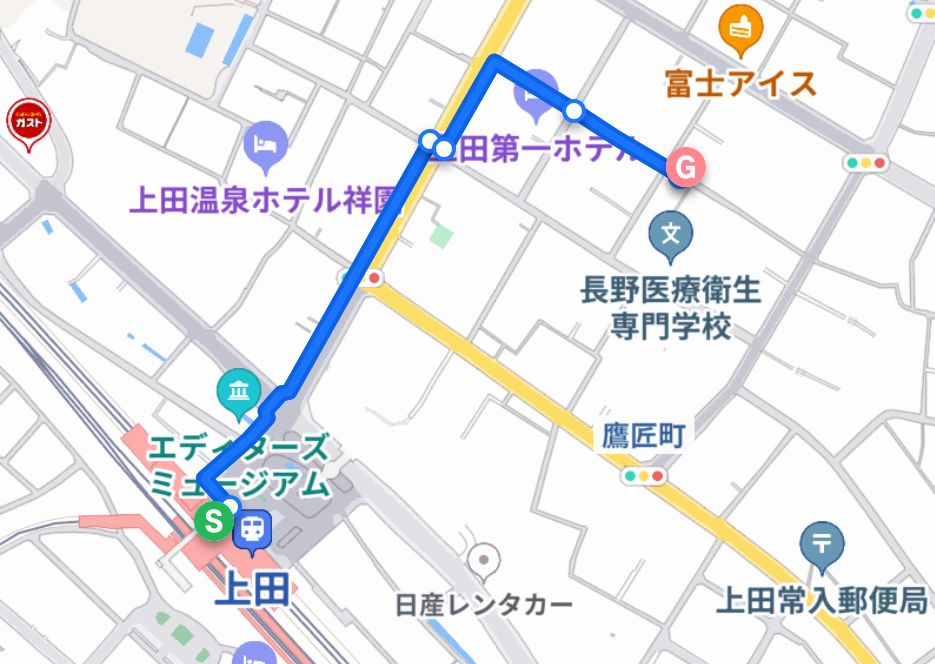Select the 上田常入郵便局 post office pin
The image size is (935, 664).
(822, 544)
